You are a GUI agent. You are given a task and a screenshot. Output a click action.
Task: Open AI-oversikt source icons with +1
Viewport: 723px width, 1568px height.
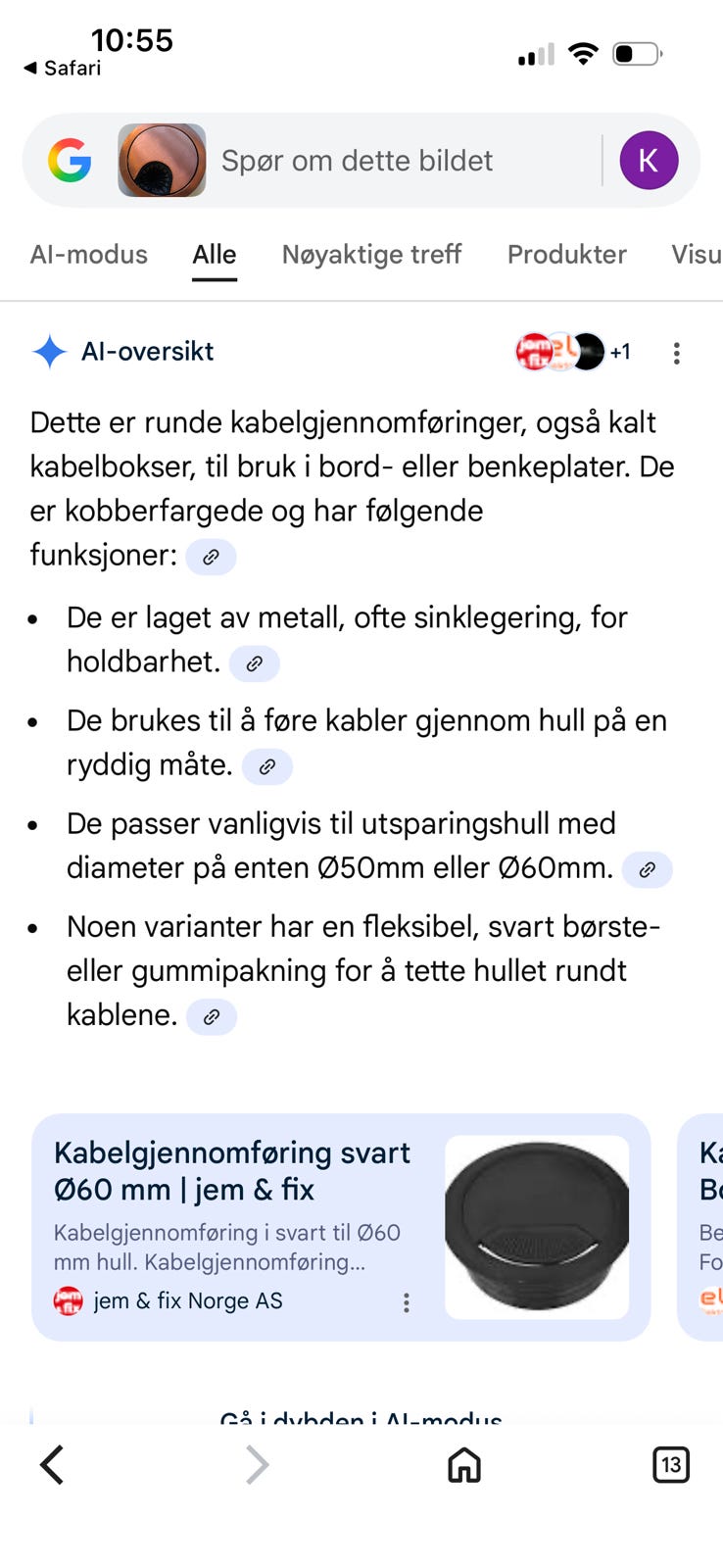(573, 352)
